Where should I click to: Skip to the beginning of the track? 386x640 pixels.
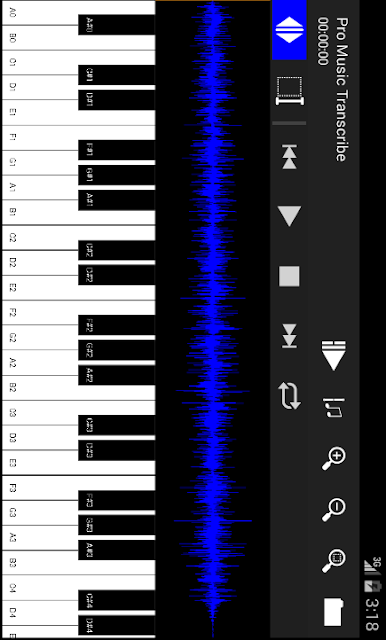pyautogui.click(x=289, y=157)
